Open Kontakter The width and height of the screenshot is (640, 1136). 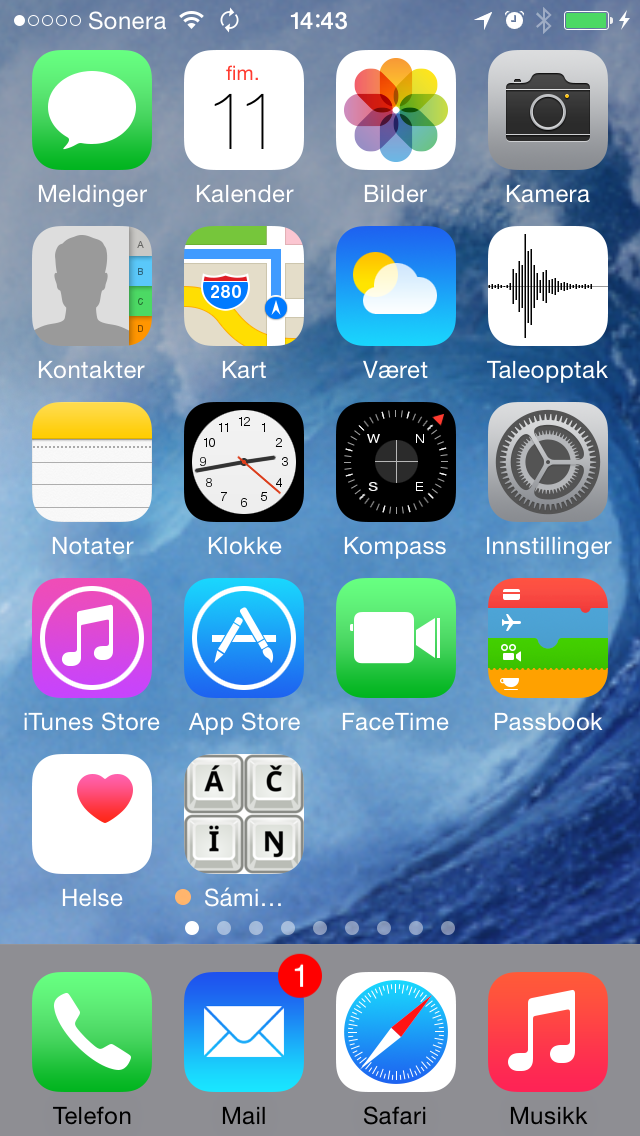92,286
